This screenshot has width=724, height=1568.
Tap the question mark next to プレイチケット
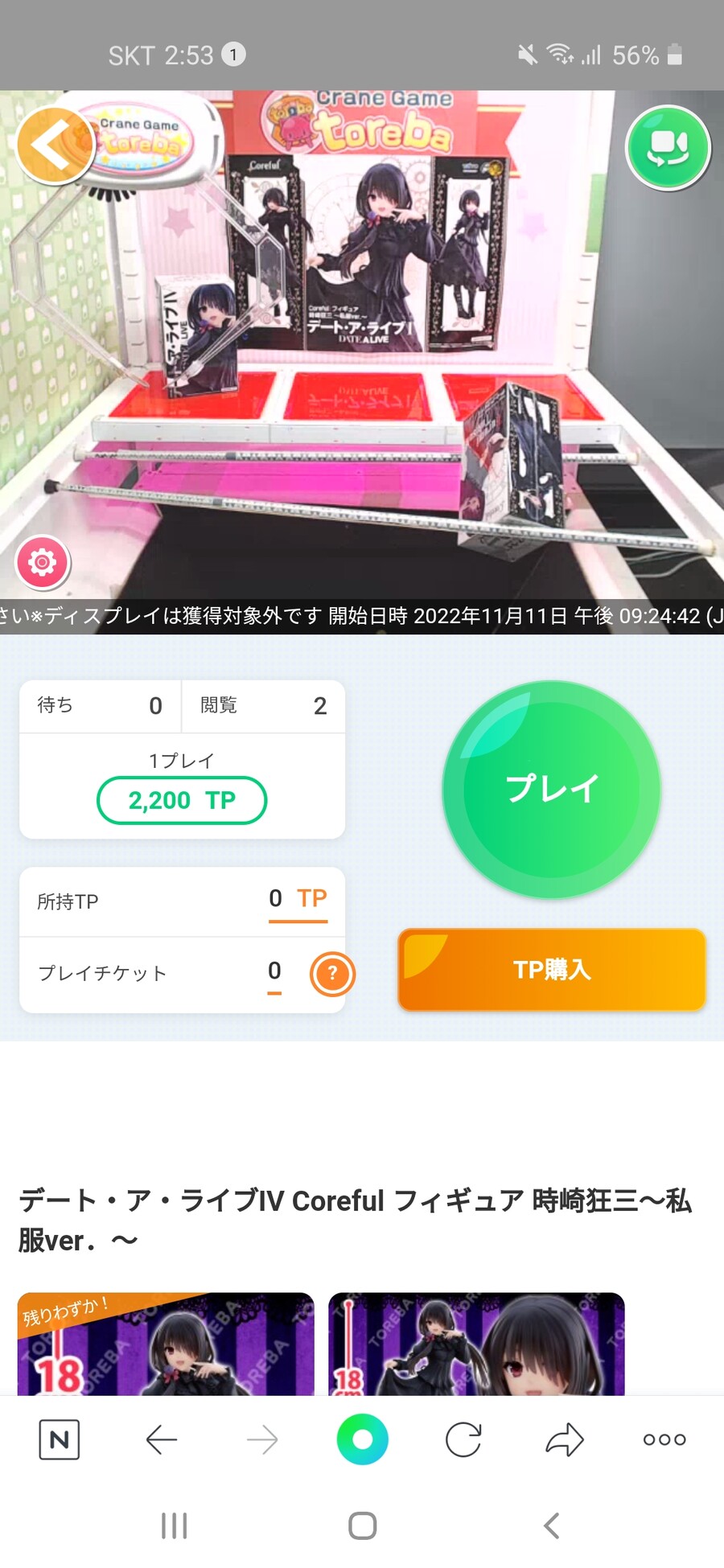coord(331,974)
